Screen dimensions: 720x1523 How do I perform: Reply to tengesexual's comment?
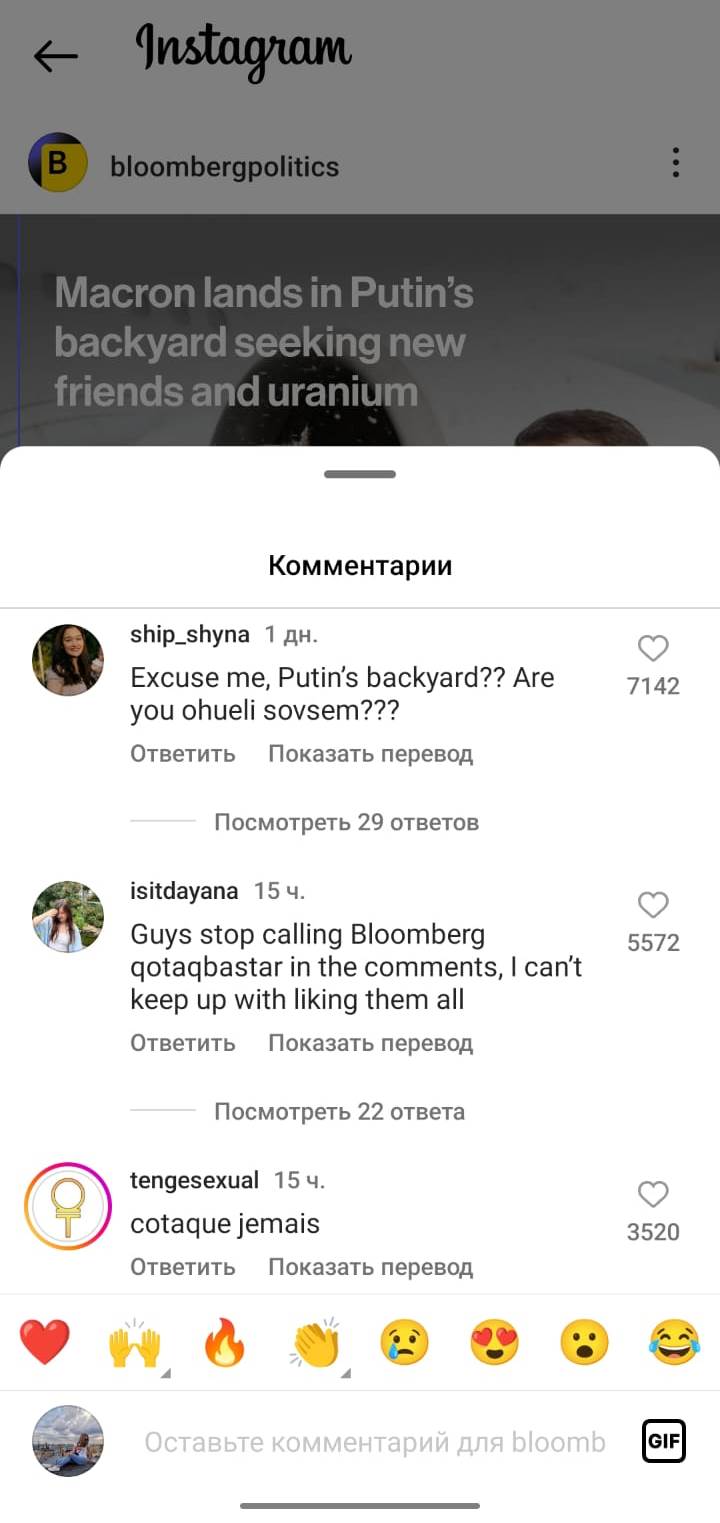pyautogui.click(x=183, y=1267)
